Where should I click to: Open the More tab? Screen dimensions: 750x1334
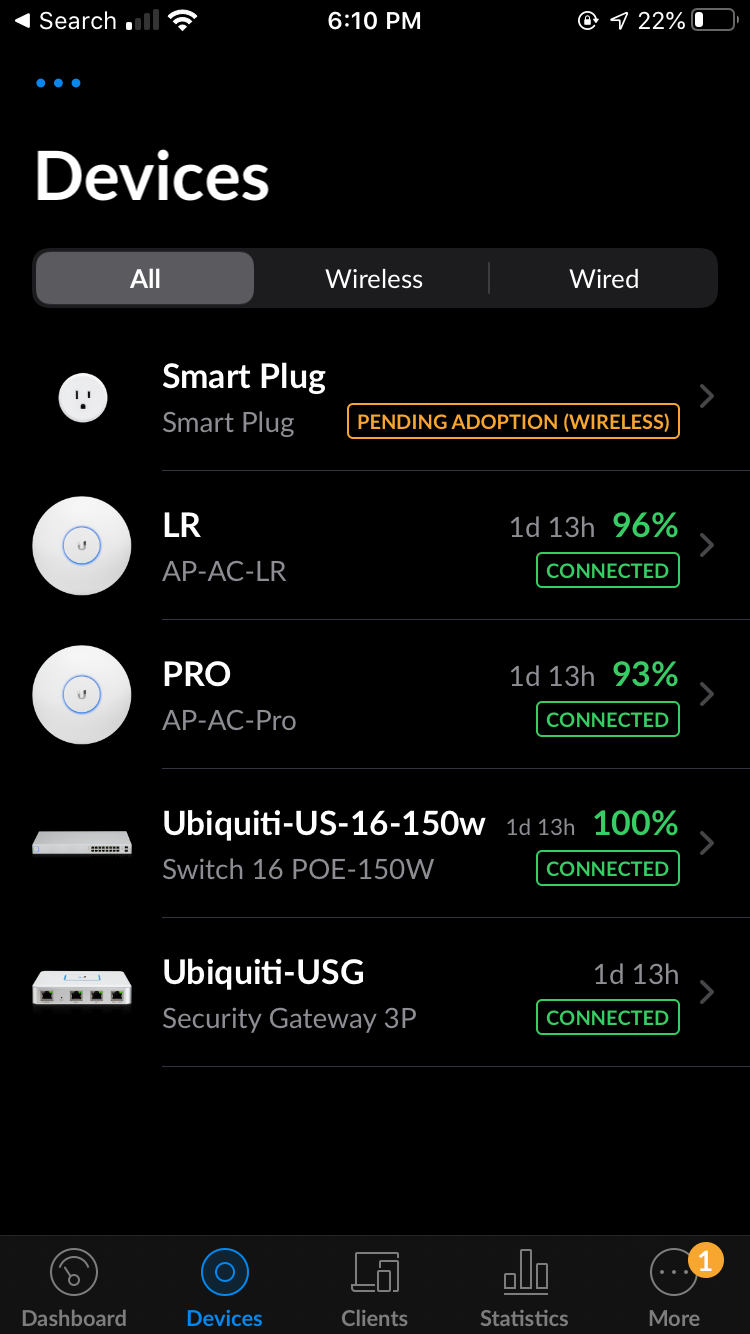point(675,1288)
